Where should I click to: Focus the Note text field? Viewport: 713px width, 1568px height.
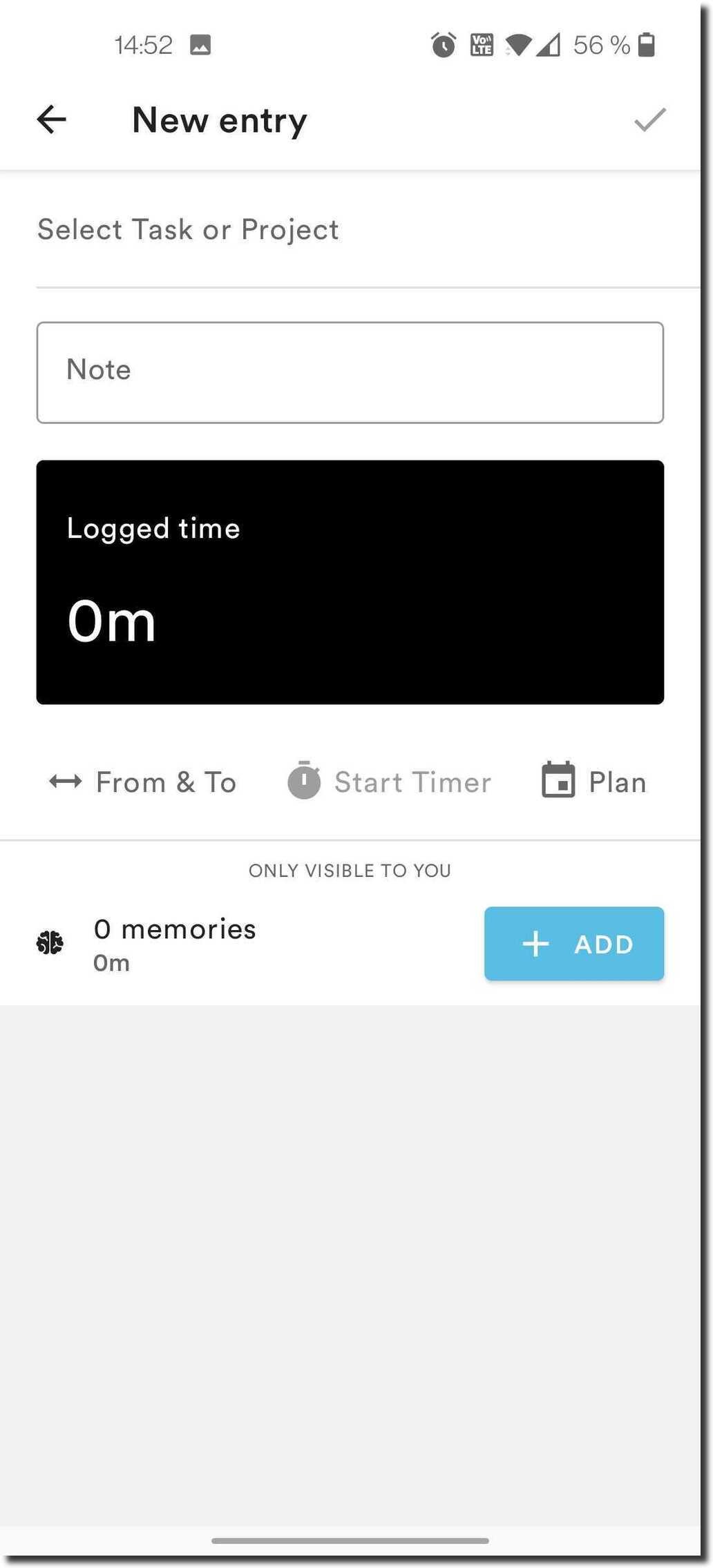tap(350, 372)
